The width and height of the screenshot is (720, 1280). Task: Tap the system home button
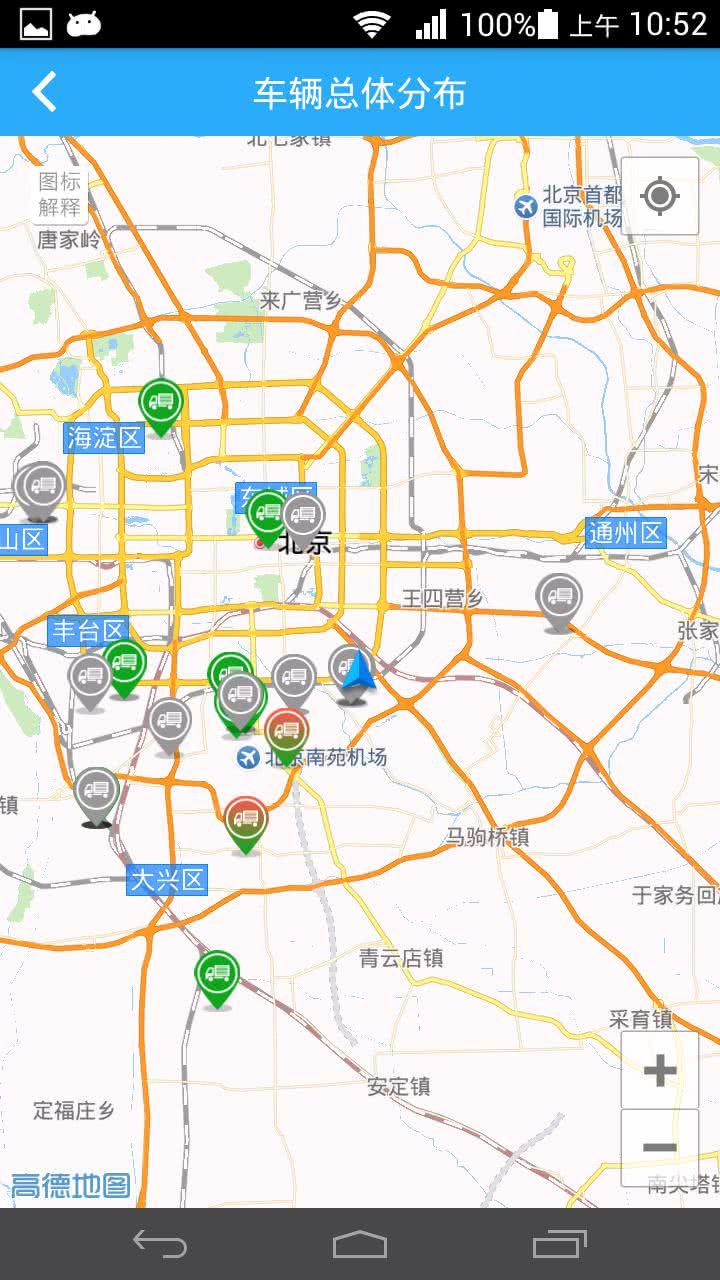[360, 1244]
